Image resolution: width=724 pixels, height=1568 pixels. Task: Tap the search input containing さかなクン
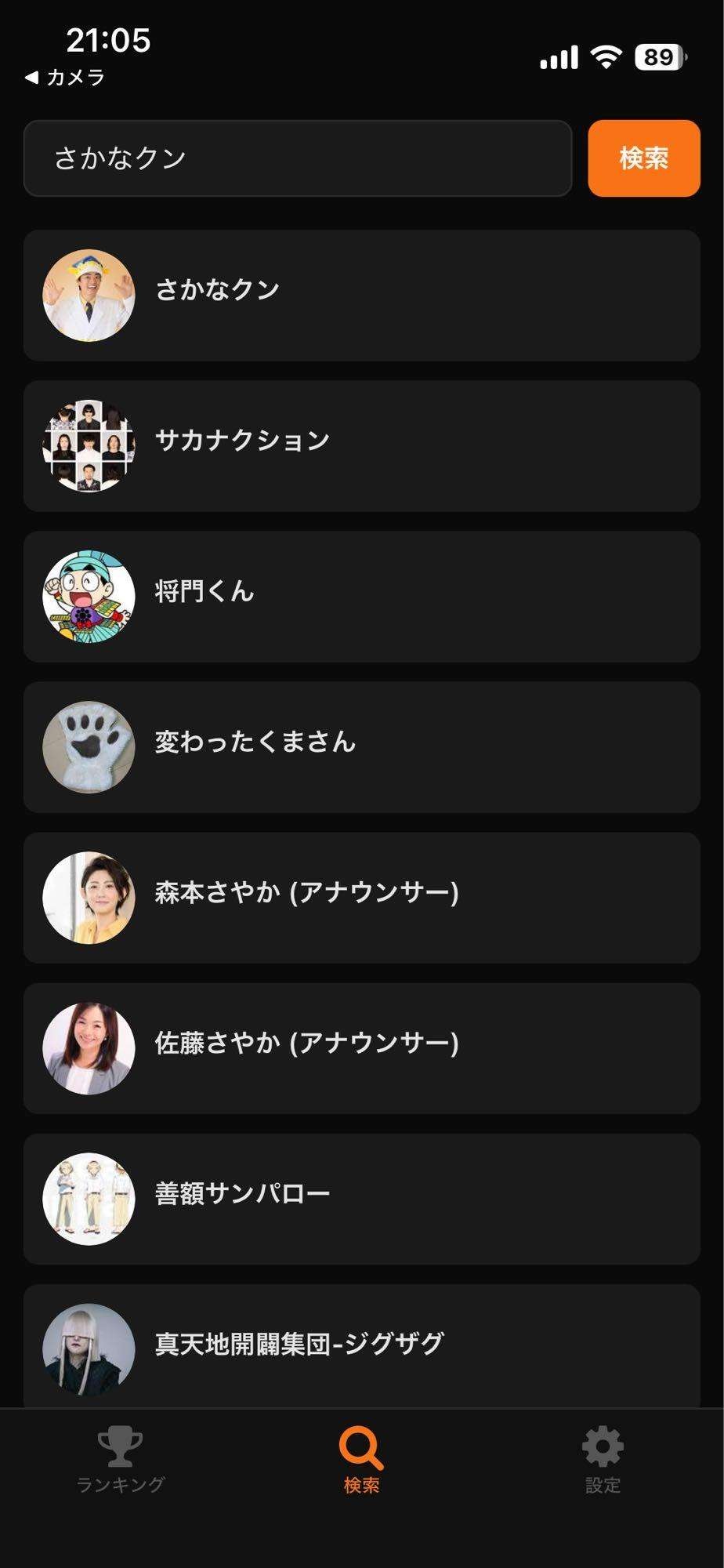(298, 158)
